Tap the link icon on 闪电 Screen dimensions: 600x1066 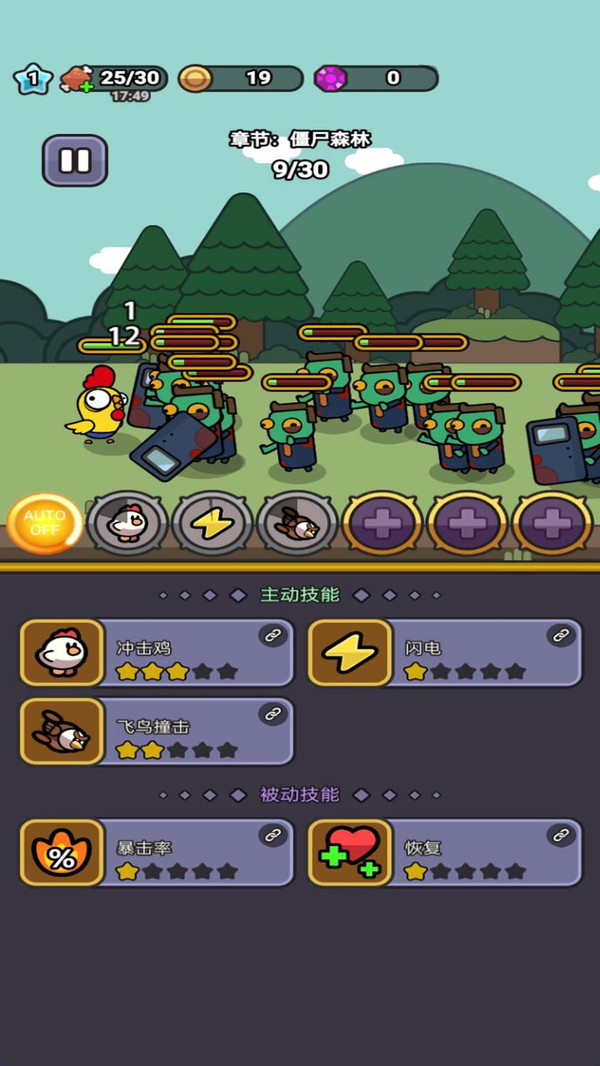point(561,636)
